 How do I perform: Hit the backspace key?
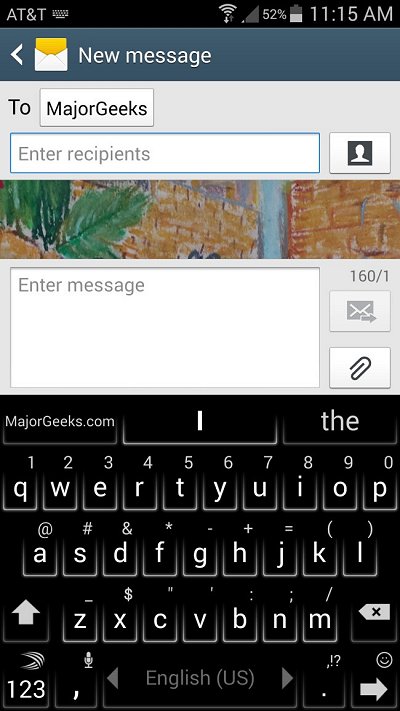[375, 616]
